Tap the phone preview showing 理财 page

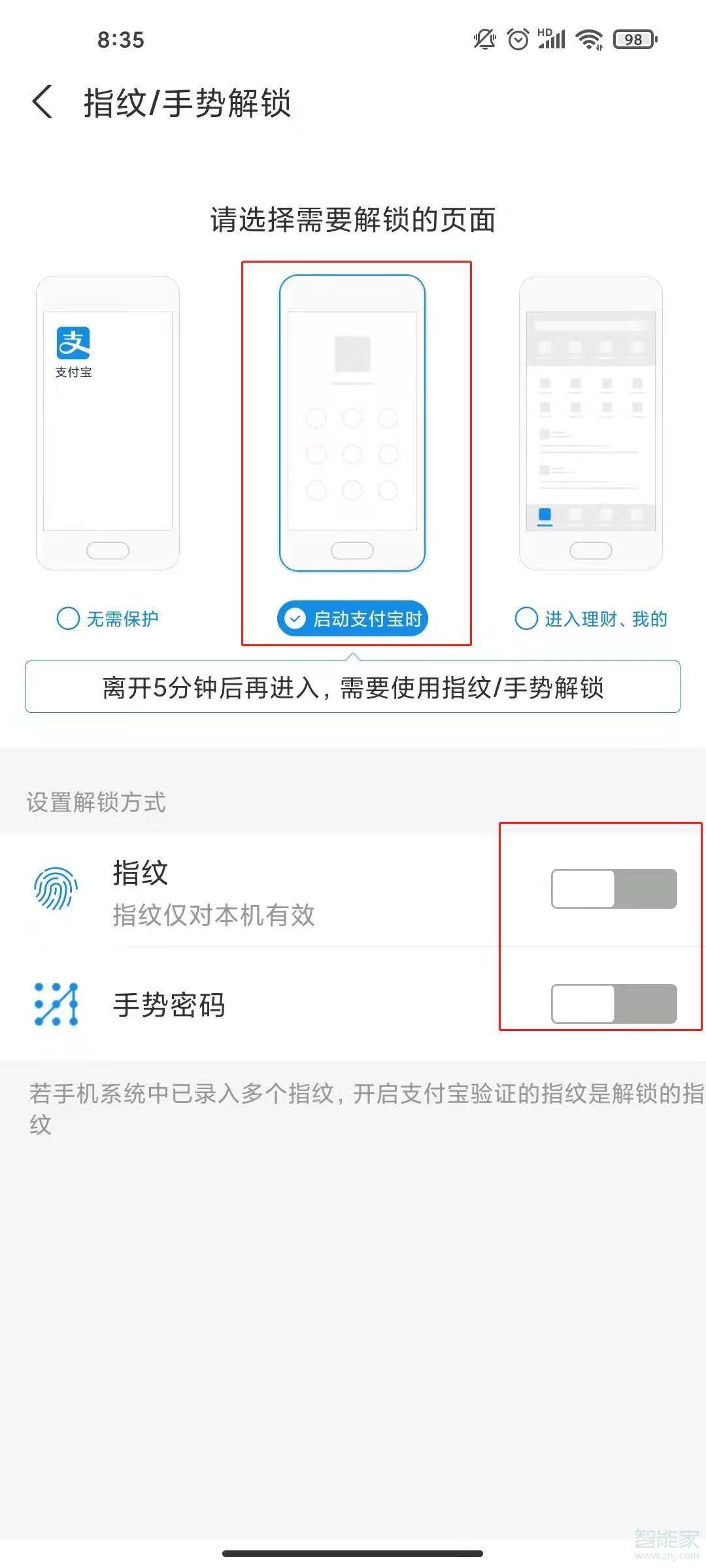590,423
